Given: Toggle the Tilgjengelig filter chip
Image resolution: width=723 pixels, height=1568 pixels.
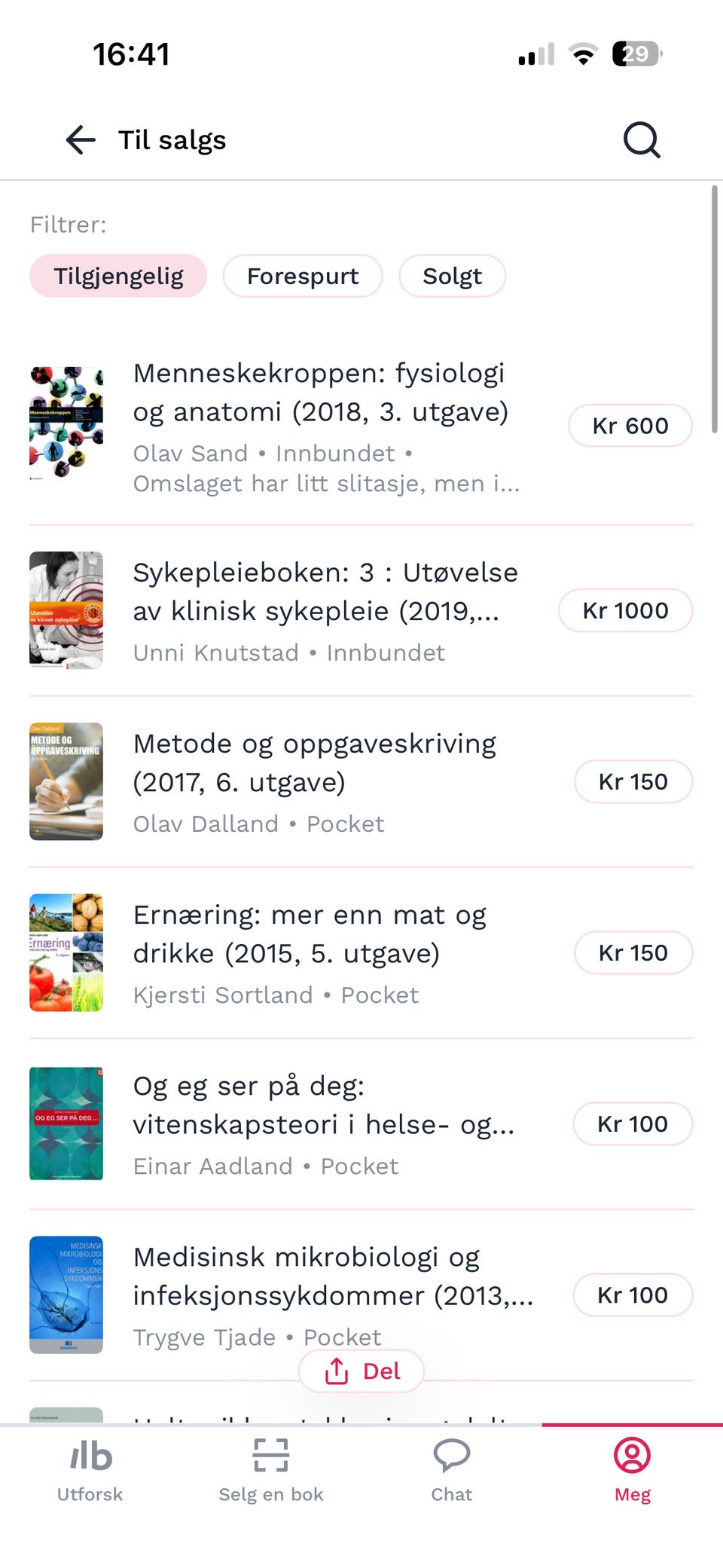Looking at the screenshot, I should [117, 276].
